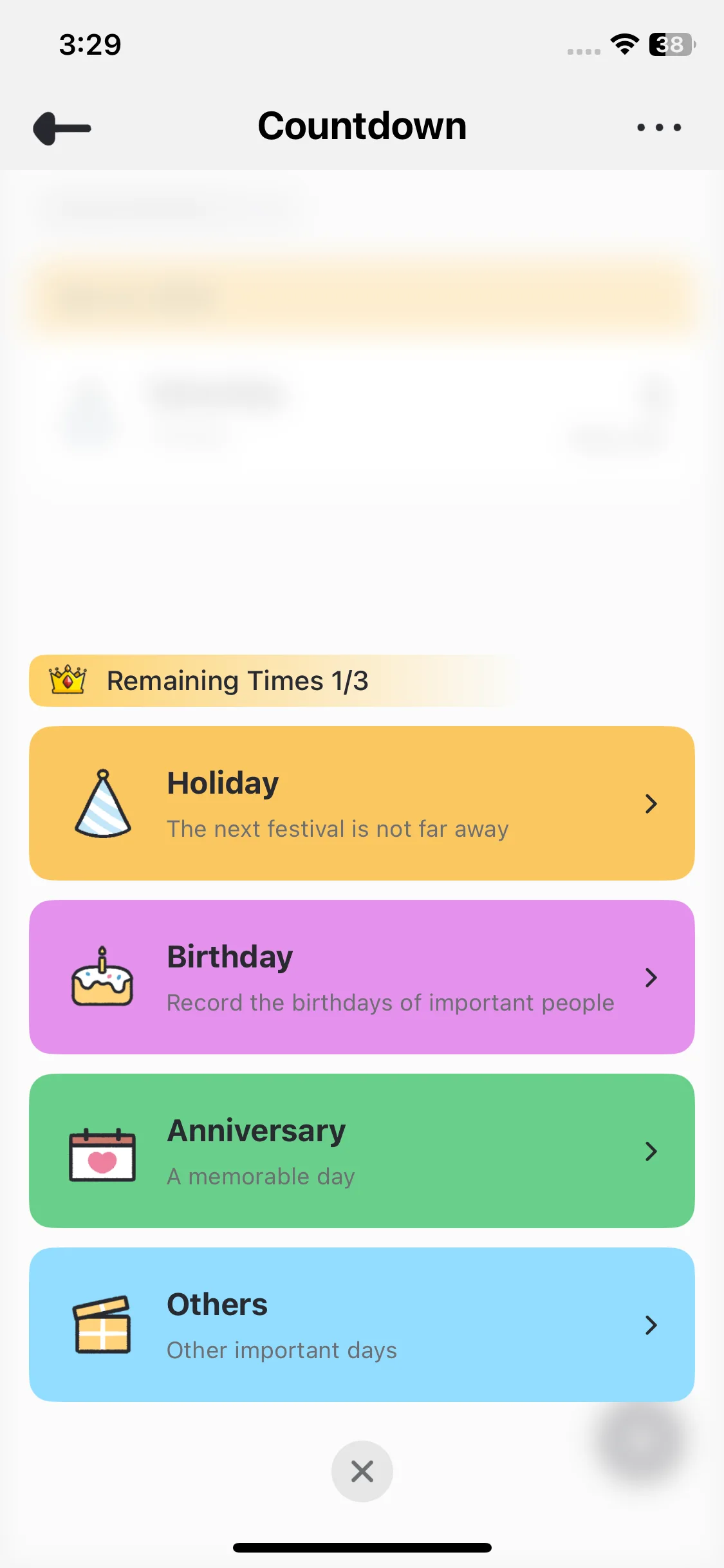Open the three-dot overflow menu
724x1568 pixels.
click(x=658, y=127)
